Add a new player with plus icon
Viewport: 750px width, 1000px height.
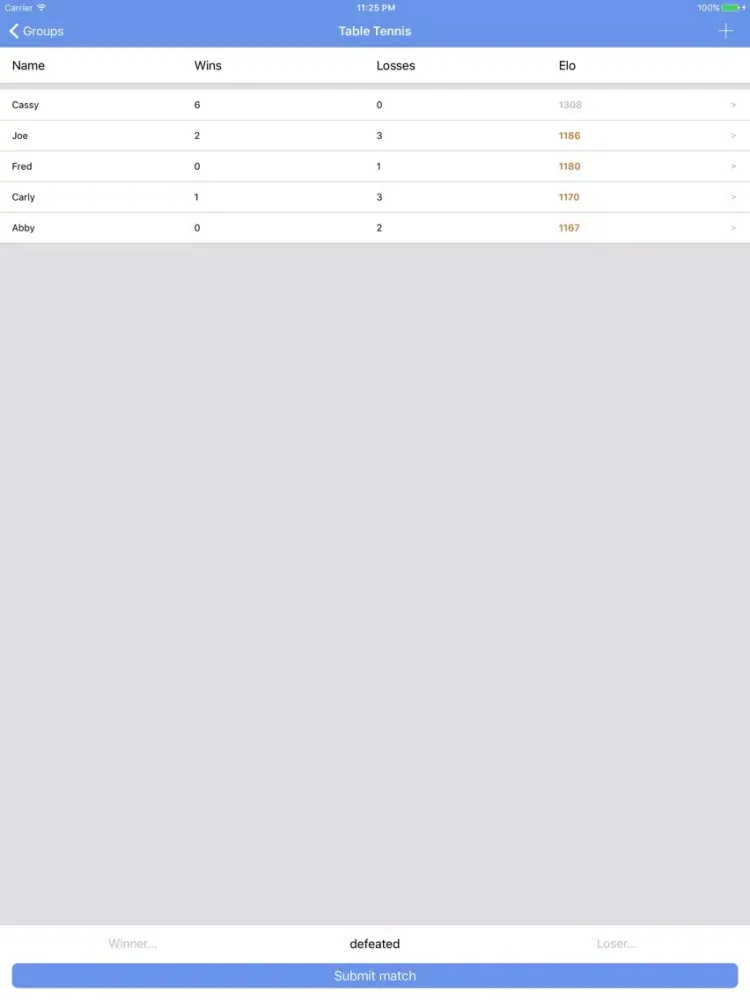pos(725,31)
